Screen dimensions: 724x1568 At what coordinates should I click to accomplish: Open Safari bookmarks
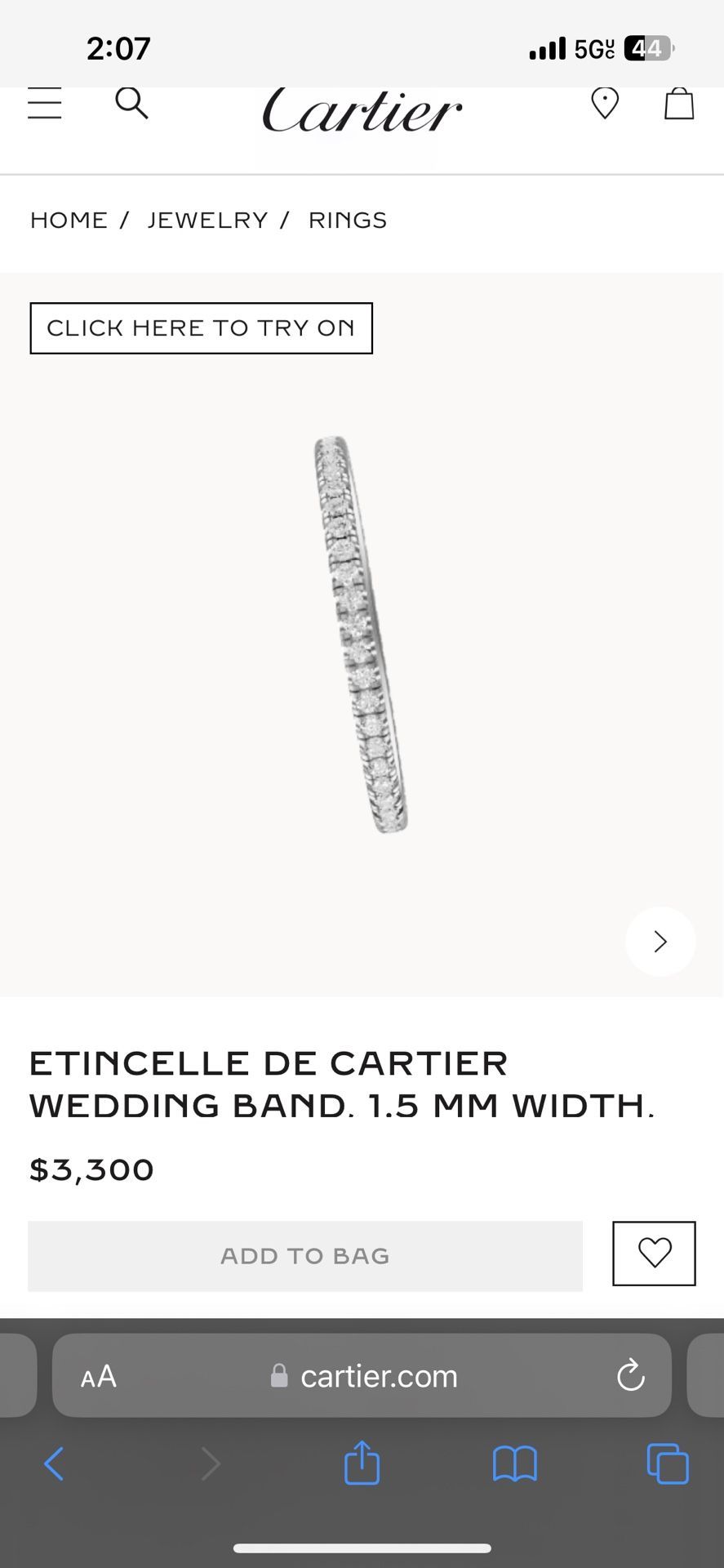pos(515,1463)
